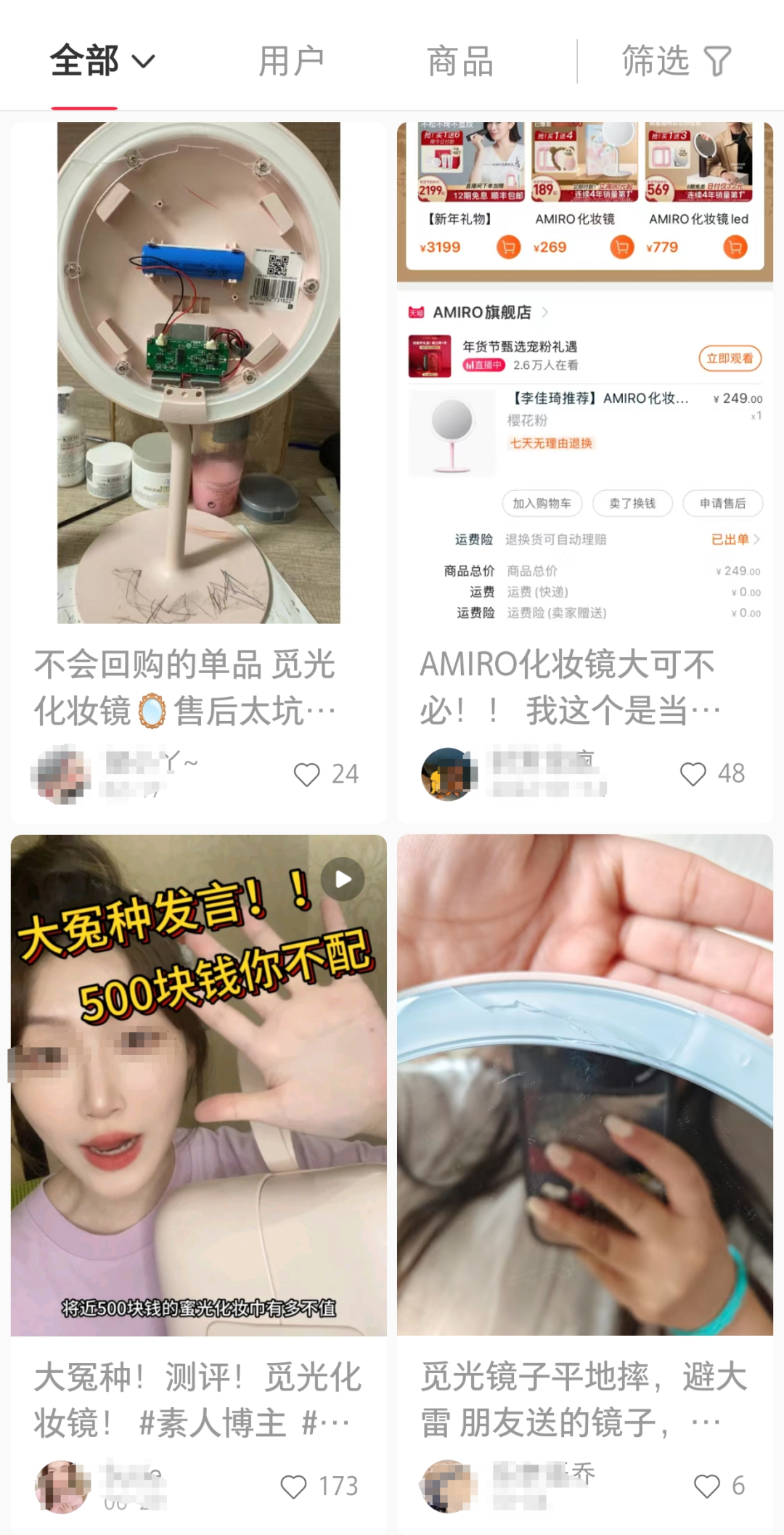The height and width of the screenshot is (1535, 784).
Task: Open author avatar of AMIRO化妆镜大可不必 post
Action: point(449,774)
